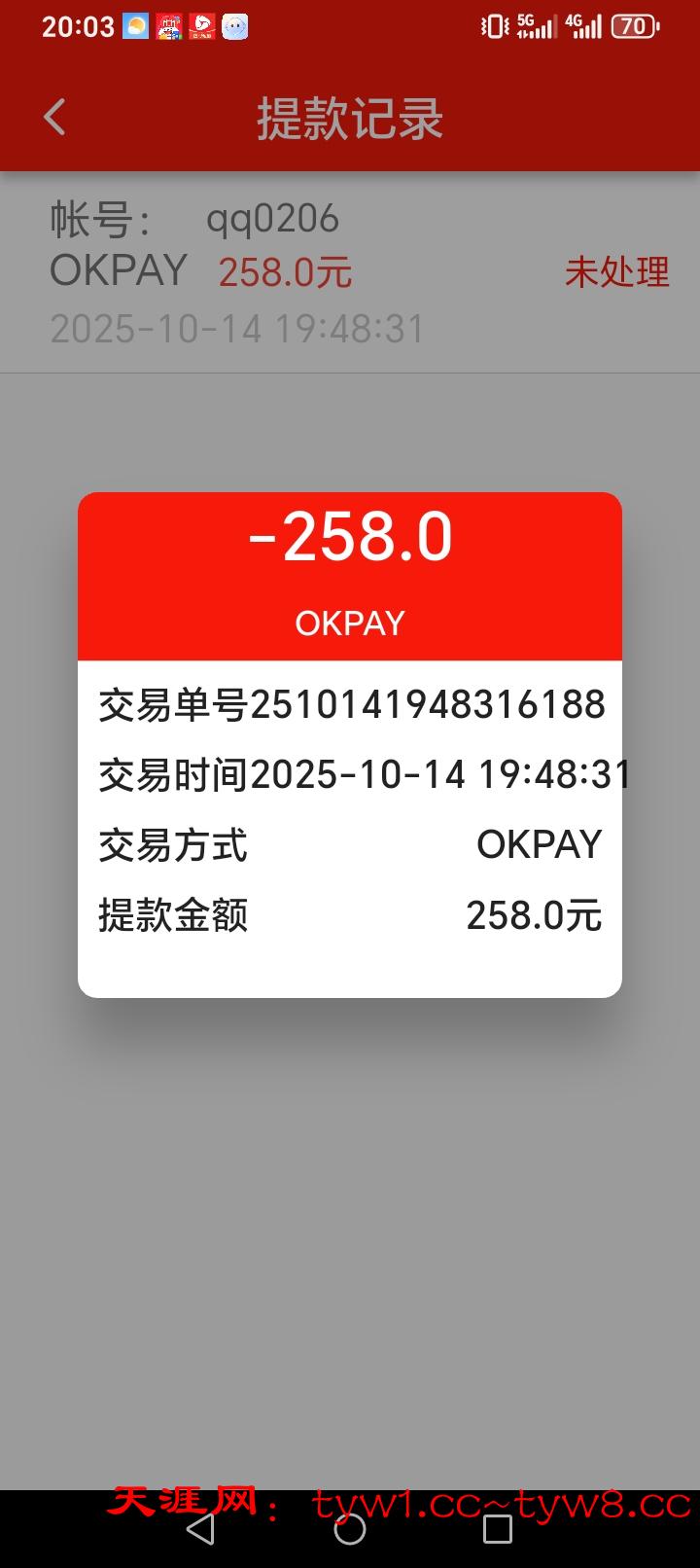Go back from the 提款记录 page

click(x=55, y=119)
